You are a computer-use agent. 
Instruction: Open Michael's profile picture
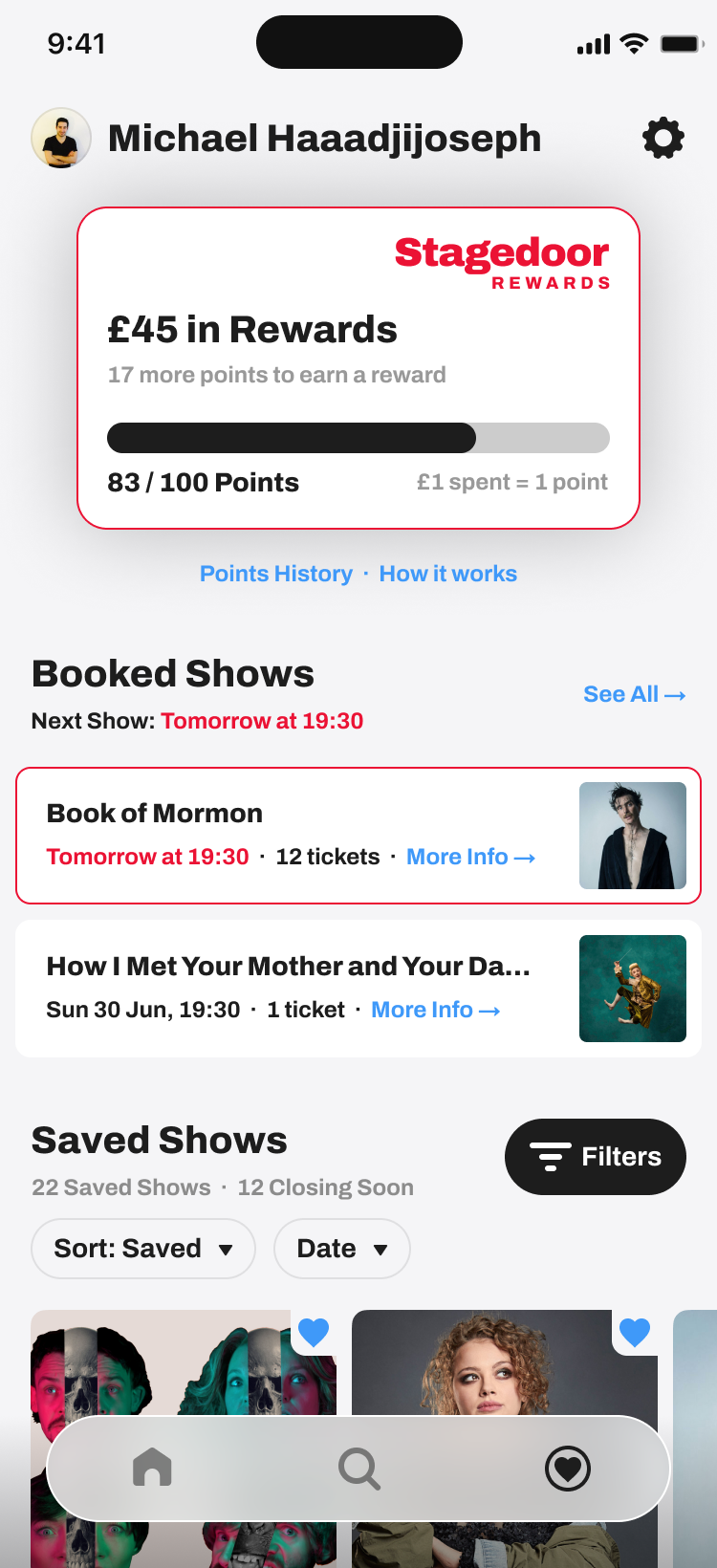(x=61, y=139)
